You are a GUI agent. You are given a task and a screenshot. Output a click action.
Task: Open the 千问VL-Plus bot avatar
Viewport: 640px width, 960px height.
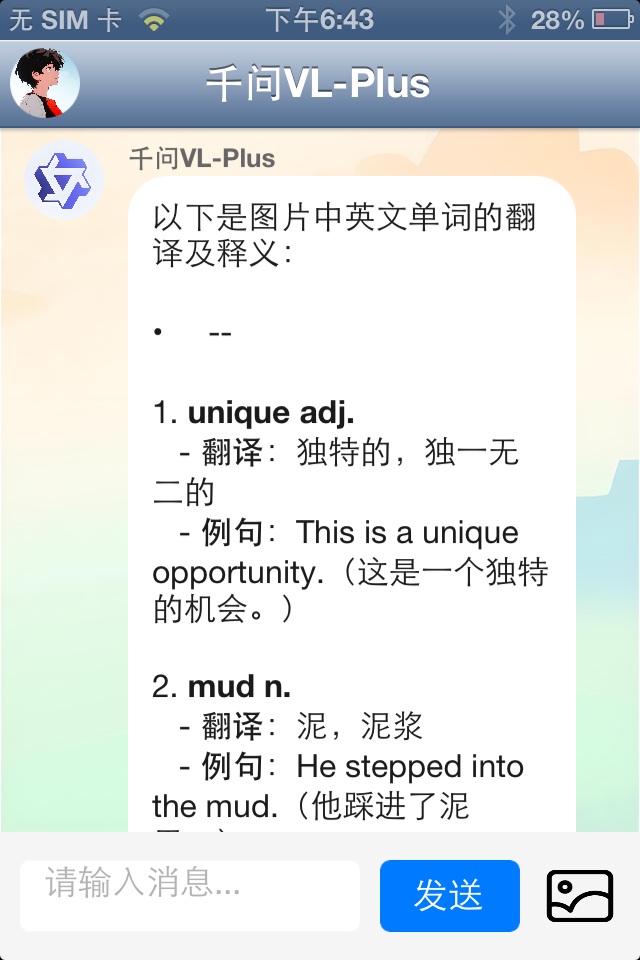pos(63,181)
